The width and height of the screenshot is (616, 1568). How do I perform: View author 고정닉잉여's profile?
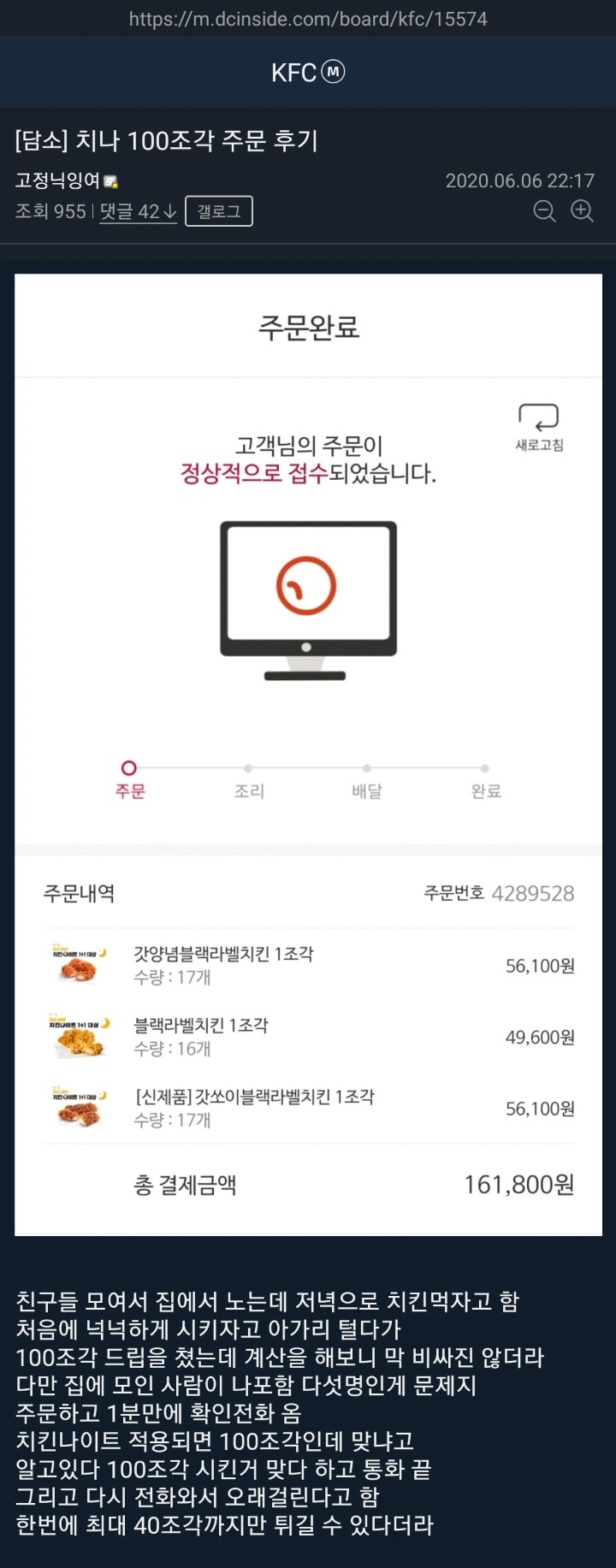pos(58,180)
